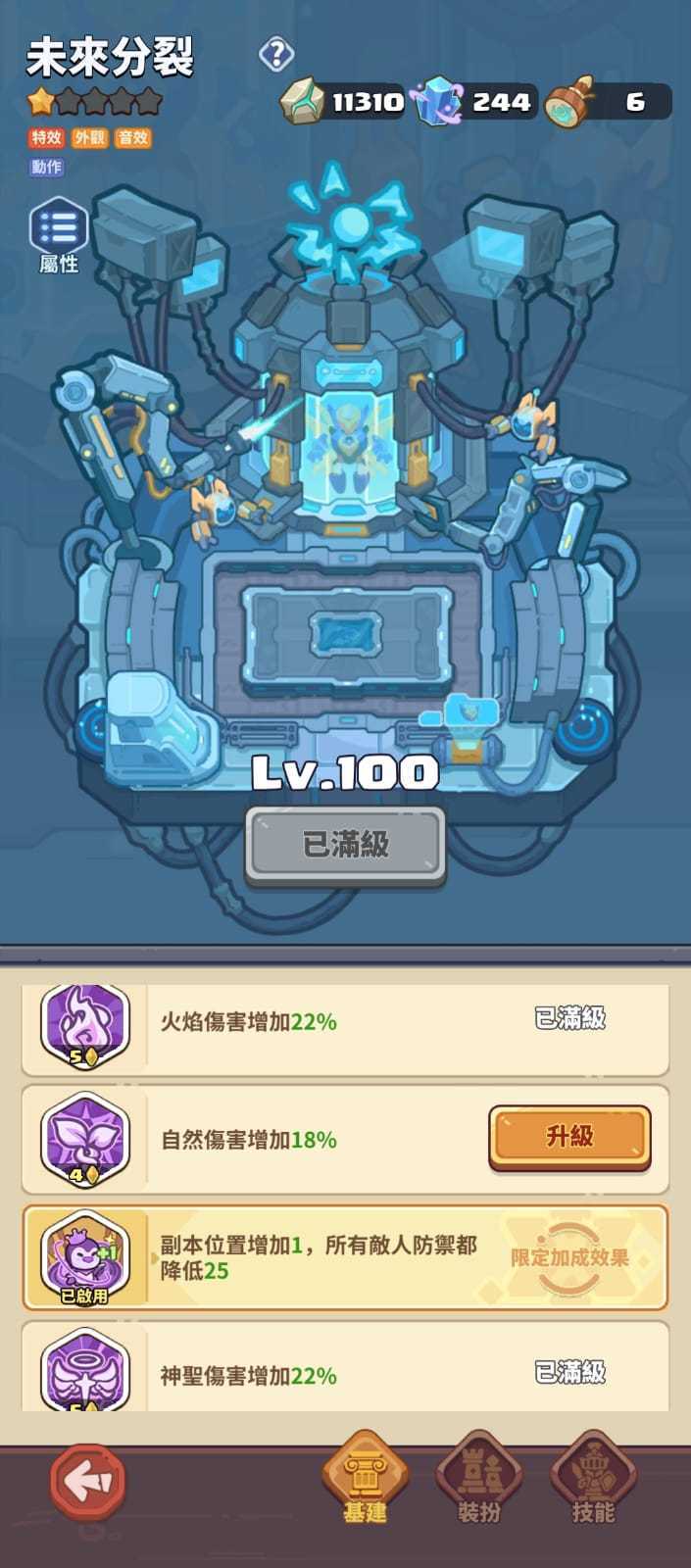
Task: Switch to the 基建 tab
Action: (x=365, y=1480)
